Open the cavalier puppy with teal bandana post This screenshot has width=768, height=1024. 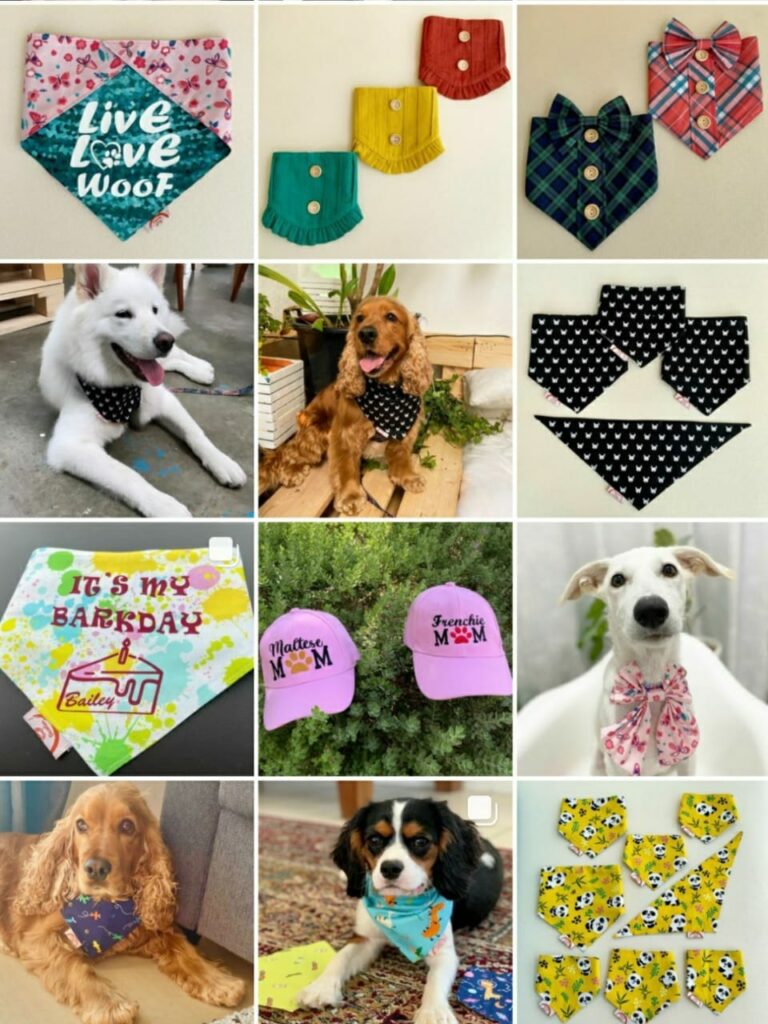coord(386,902)
